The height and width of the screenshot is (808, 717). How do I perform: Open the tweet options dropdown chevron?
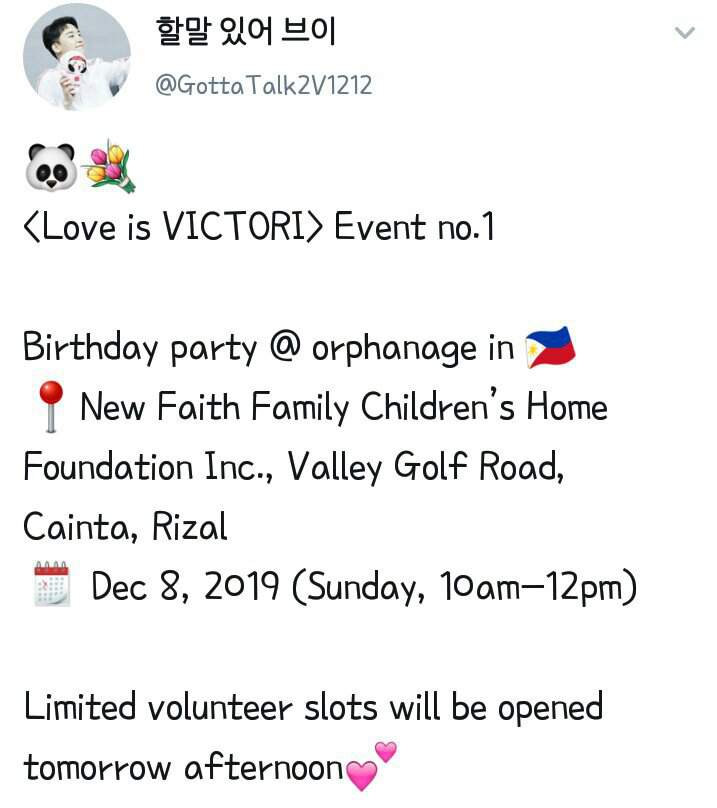(x=684, y=33)
